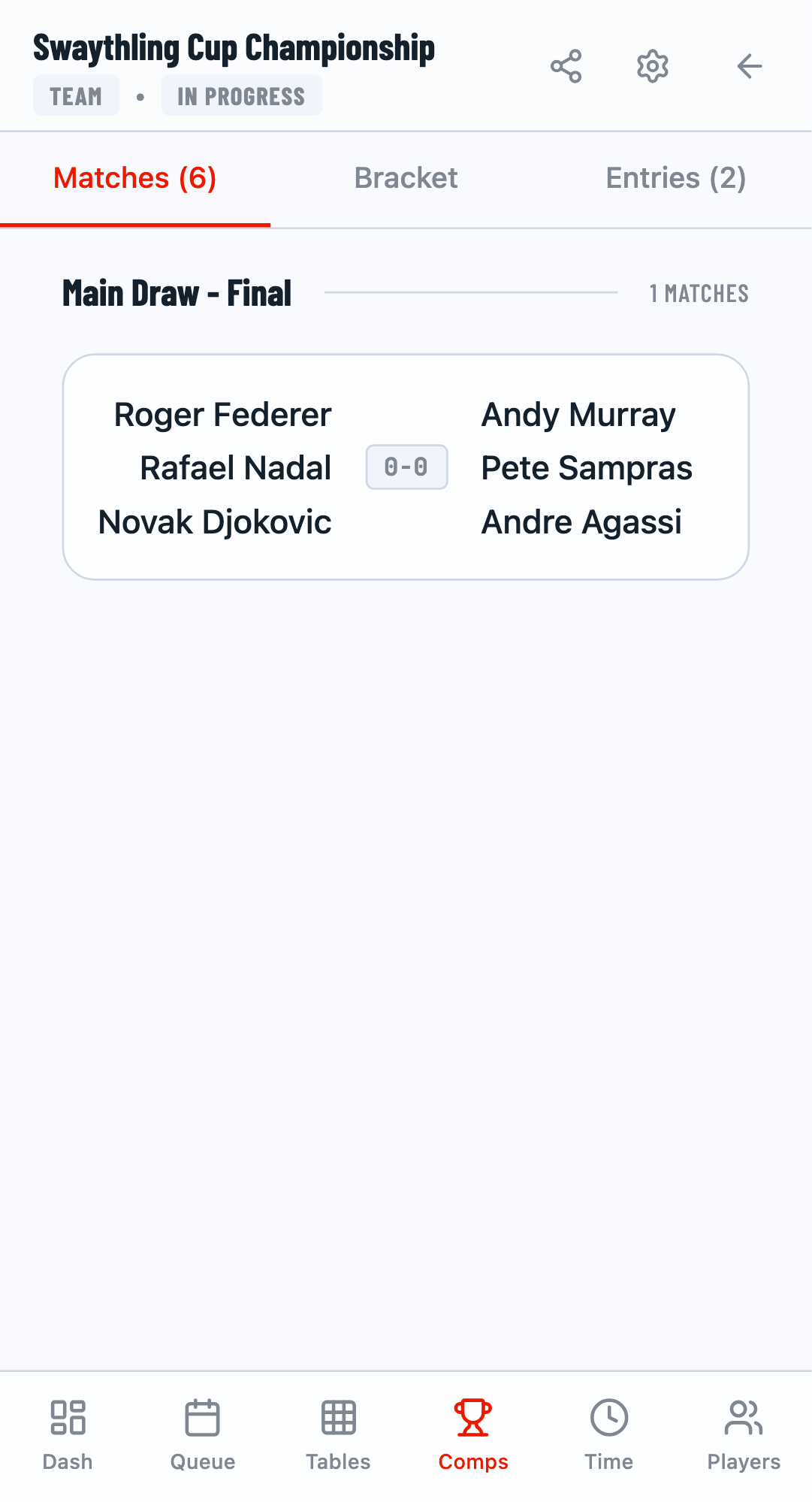Open the Entries (2) tab
The height and width of the screenshot is (1502, 812).
coord(675,178)
